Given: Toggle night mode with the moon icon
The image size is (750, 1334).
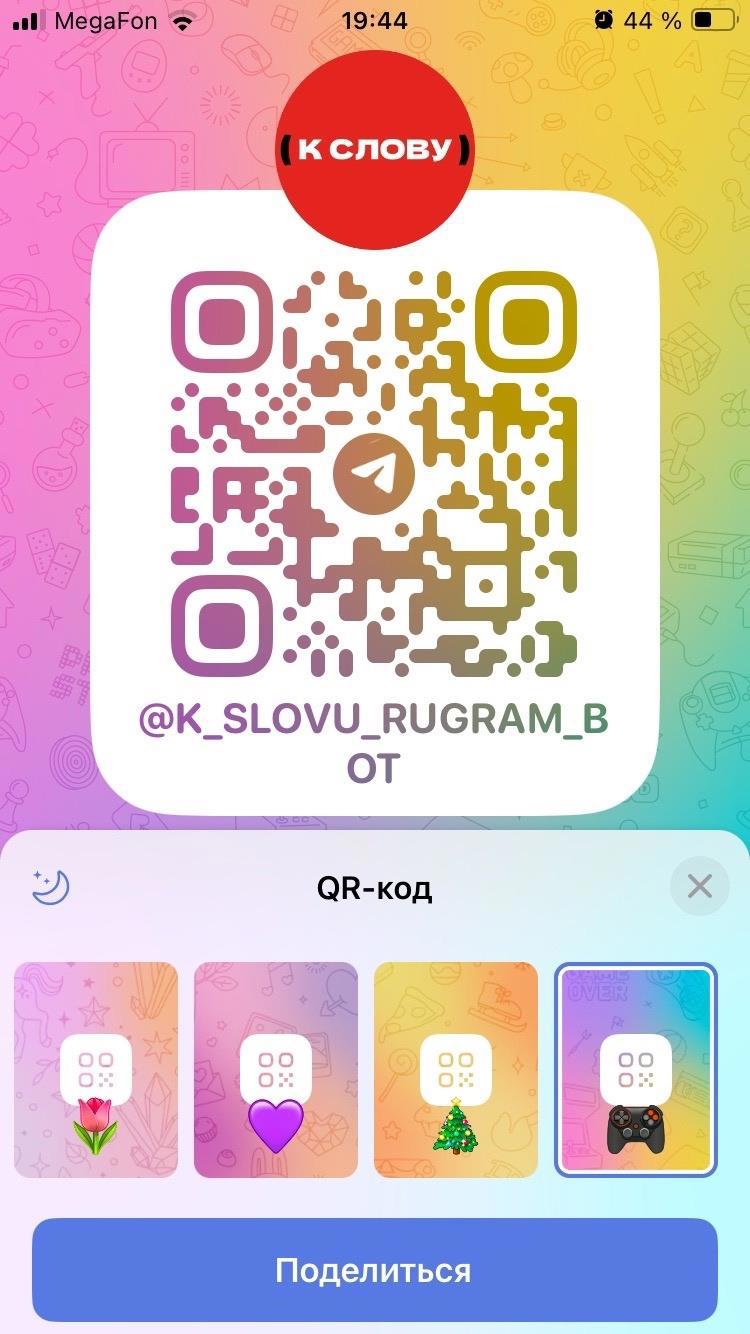Looking at the screenshot, I should (50, 886).
